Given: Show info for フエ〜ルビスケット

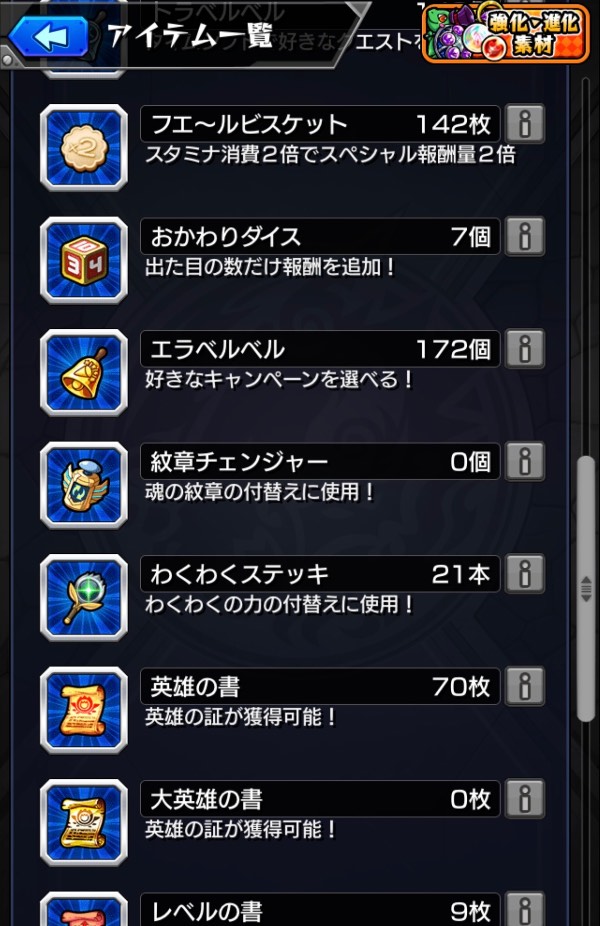Looking at the screenshot, I should (525, 124).
